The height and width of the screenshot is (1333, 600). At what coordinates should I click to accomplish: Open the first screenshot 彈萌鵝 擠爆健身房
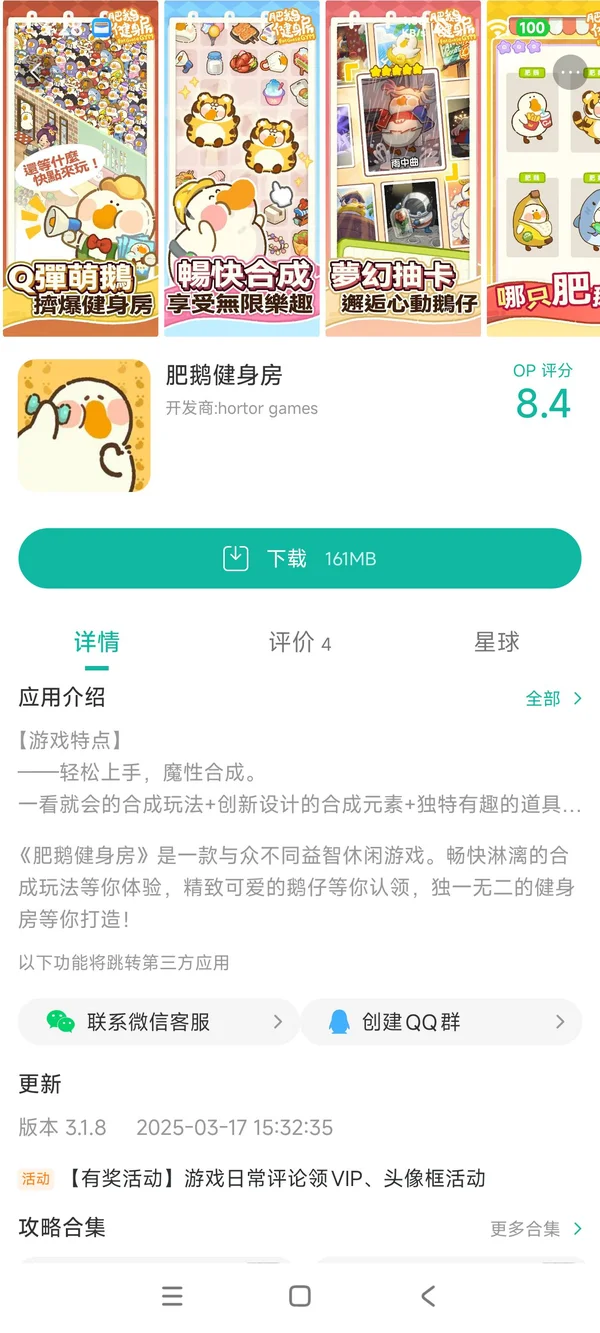(x=80, y=168)
